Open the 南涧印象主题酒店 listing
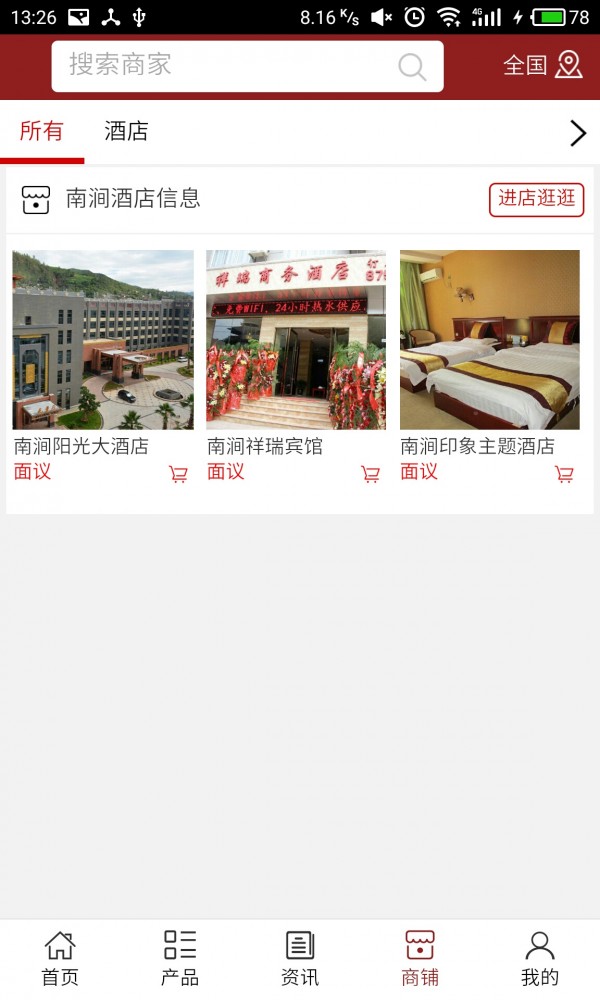 [x=490, y=340]
